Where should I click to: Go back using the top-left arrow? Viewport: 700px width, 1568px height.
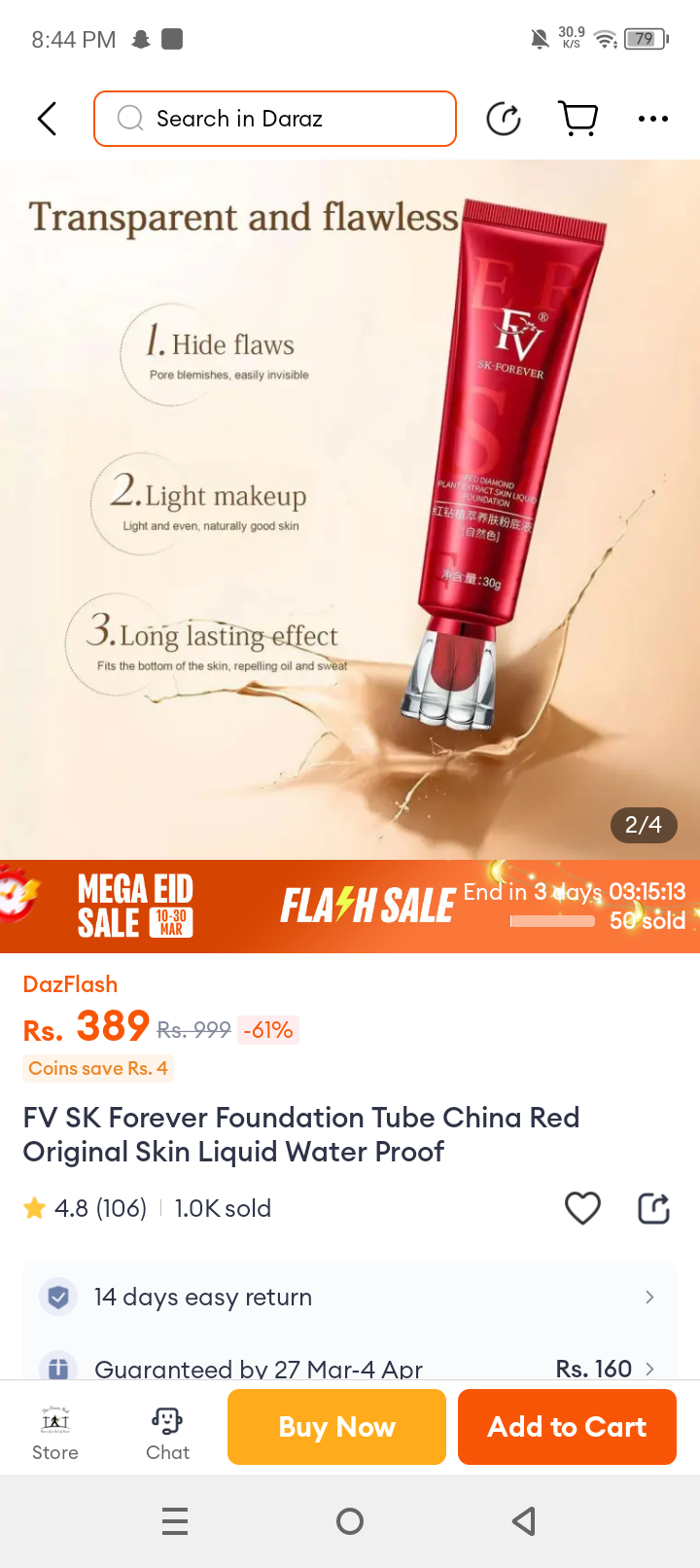click(47, 119)
